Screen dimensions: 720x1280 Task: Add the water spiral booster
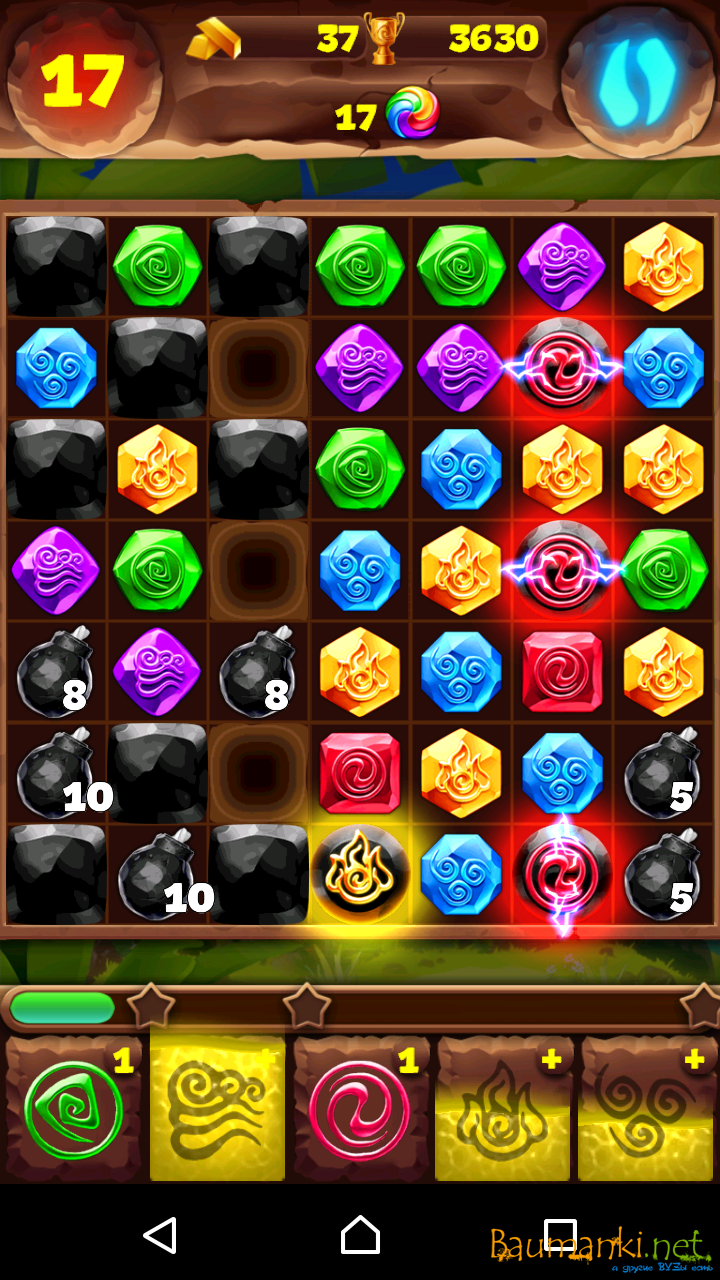pyautogui.click(x=649, y=1109)
